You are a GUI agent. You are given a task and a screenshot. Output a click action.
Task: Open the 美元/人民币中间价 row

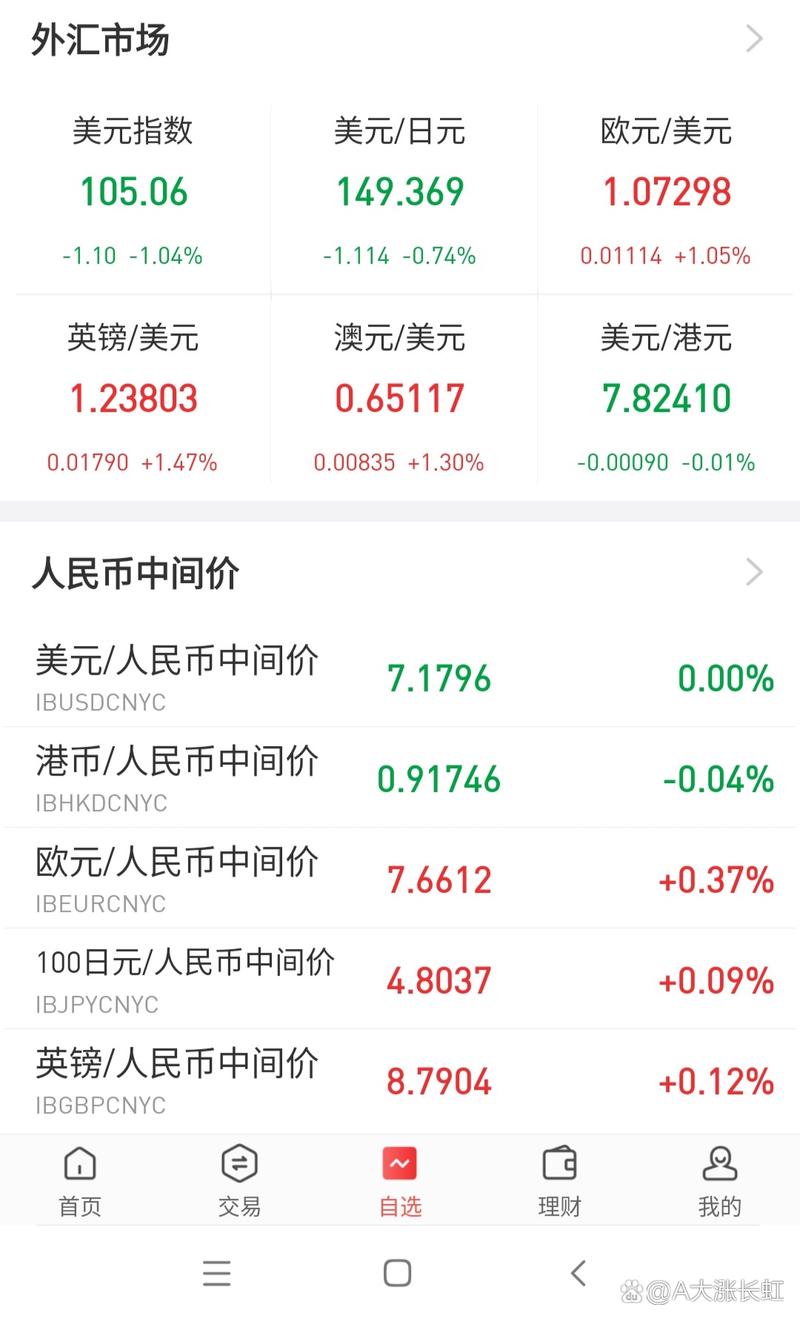[400, 676]
